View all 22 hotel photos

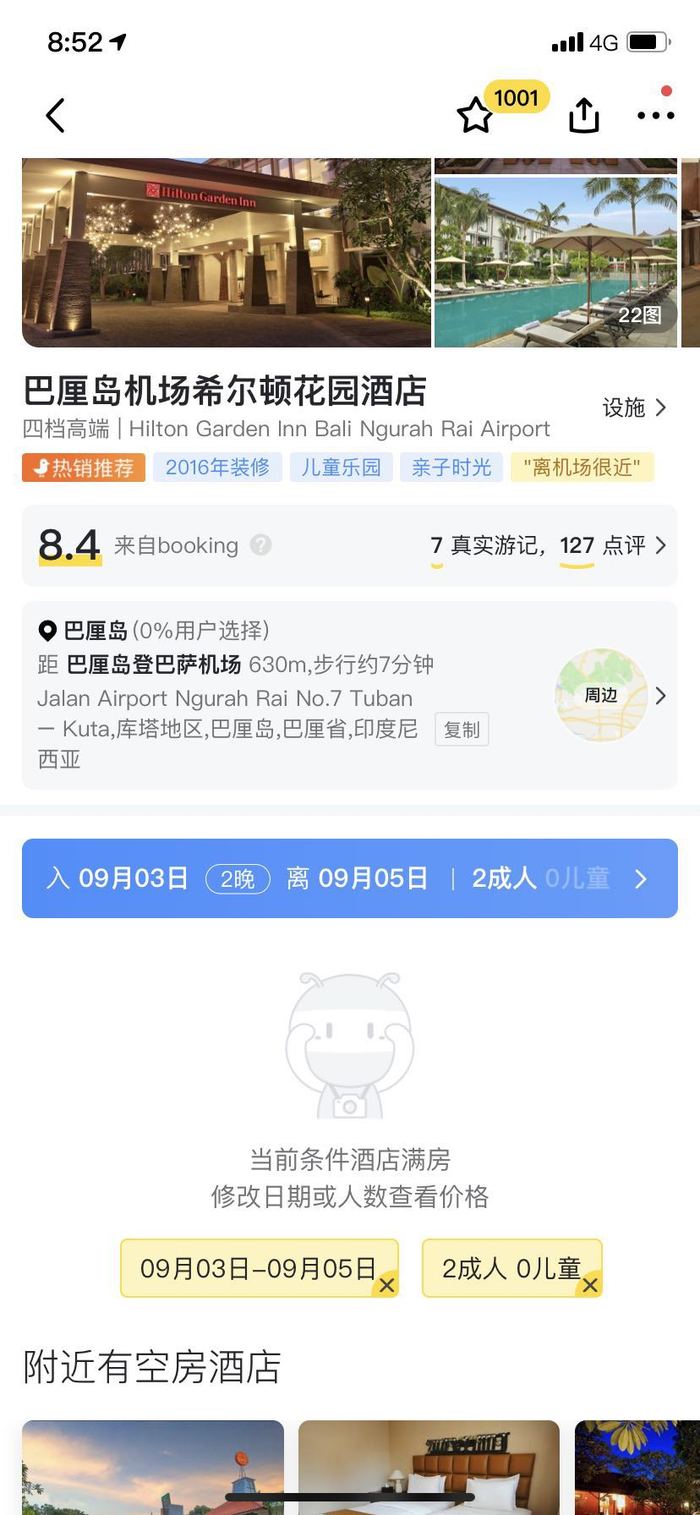click(640, 315)
